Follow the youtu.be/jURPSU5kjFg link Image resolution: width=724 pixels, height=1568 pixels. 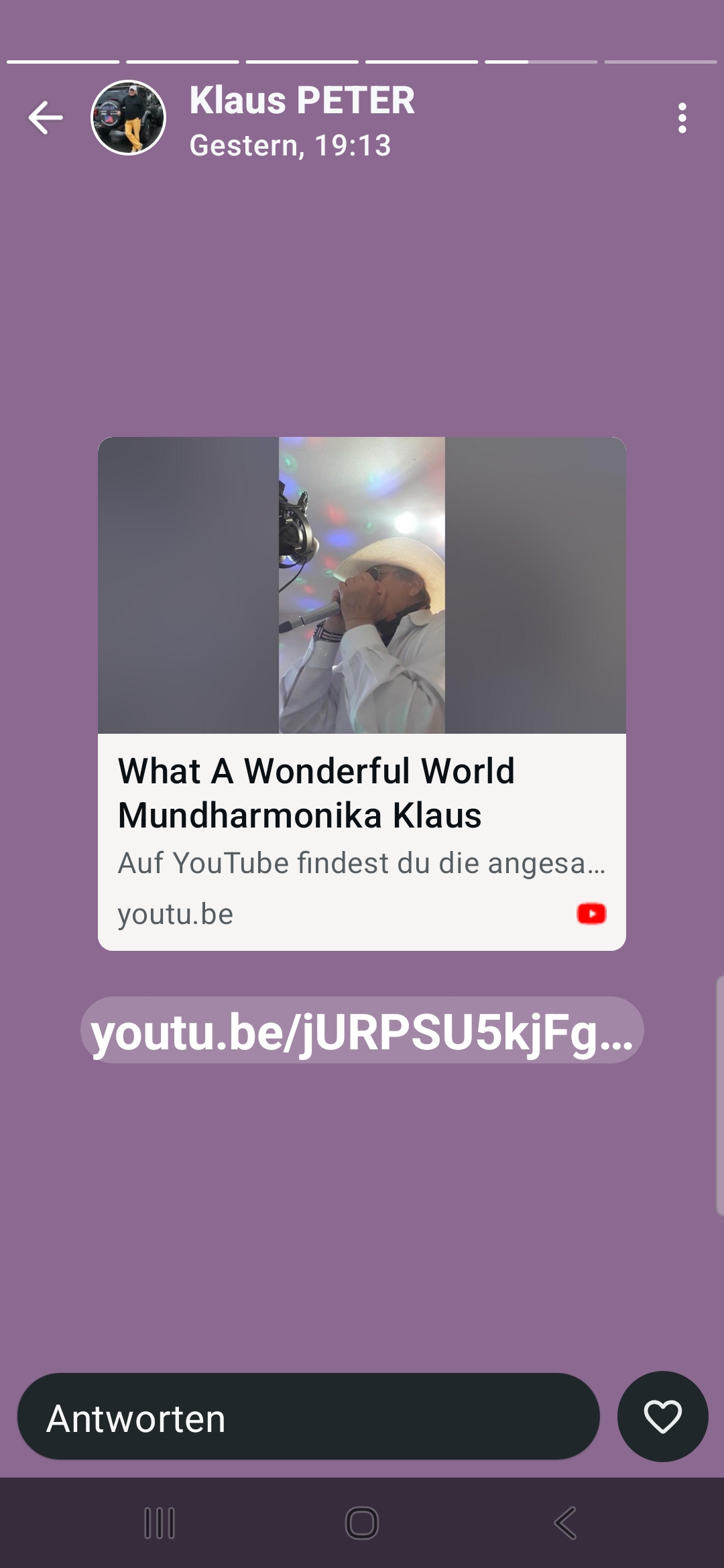pyautogui.click(x=362, y=1031)
